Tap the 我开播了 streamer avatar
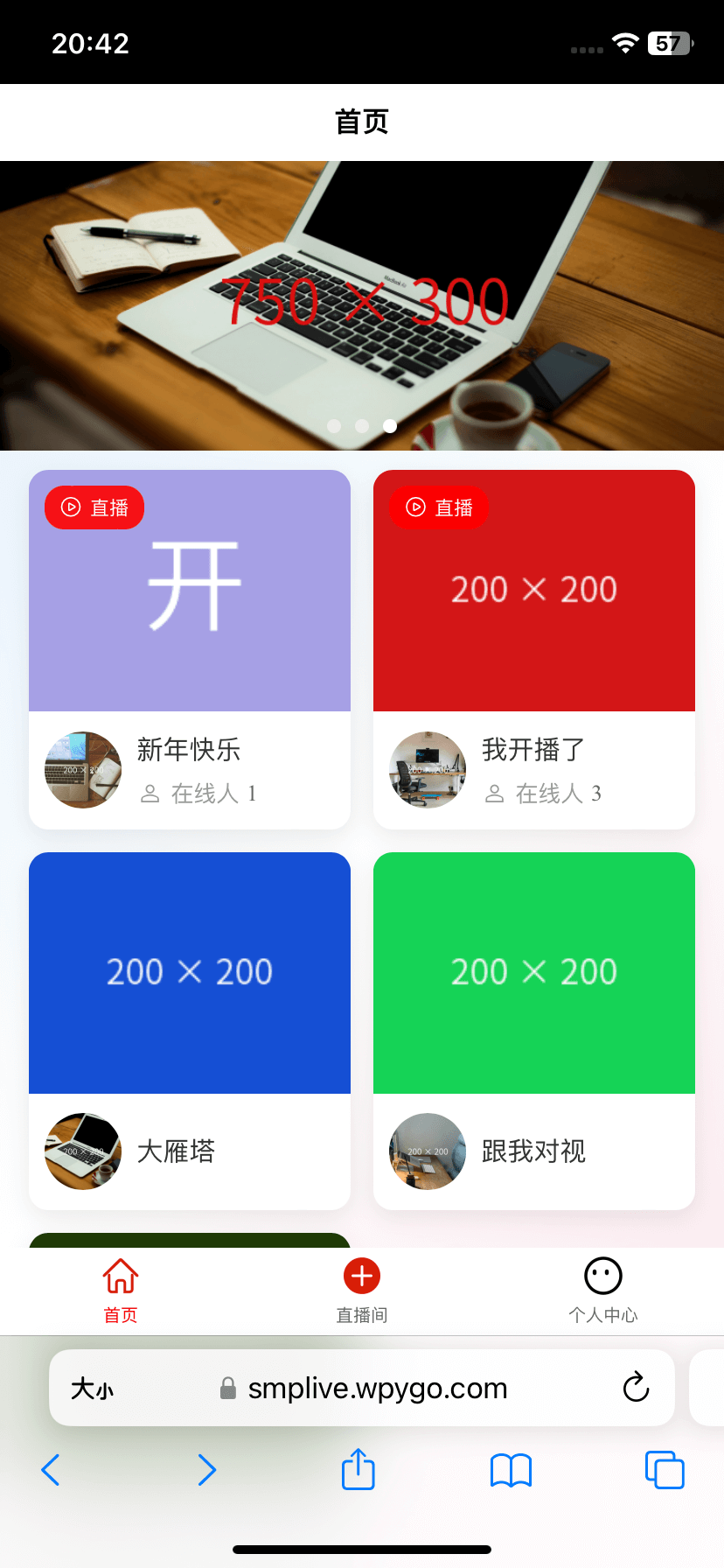The width and height of the screenshot is (724, 1568). [x=427, y=770]
